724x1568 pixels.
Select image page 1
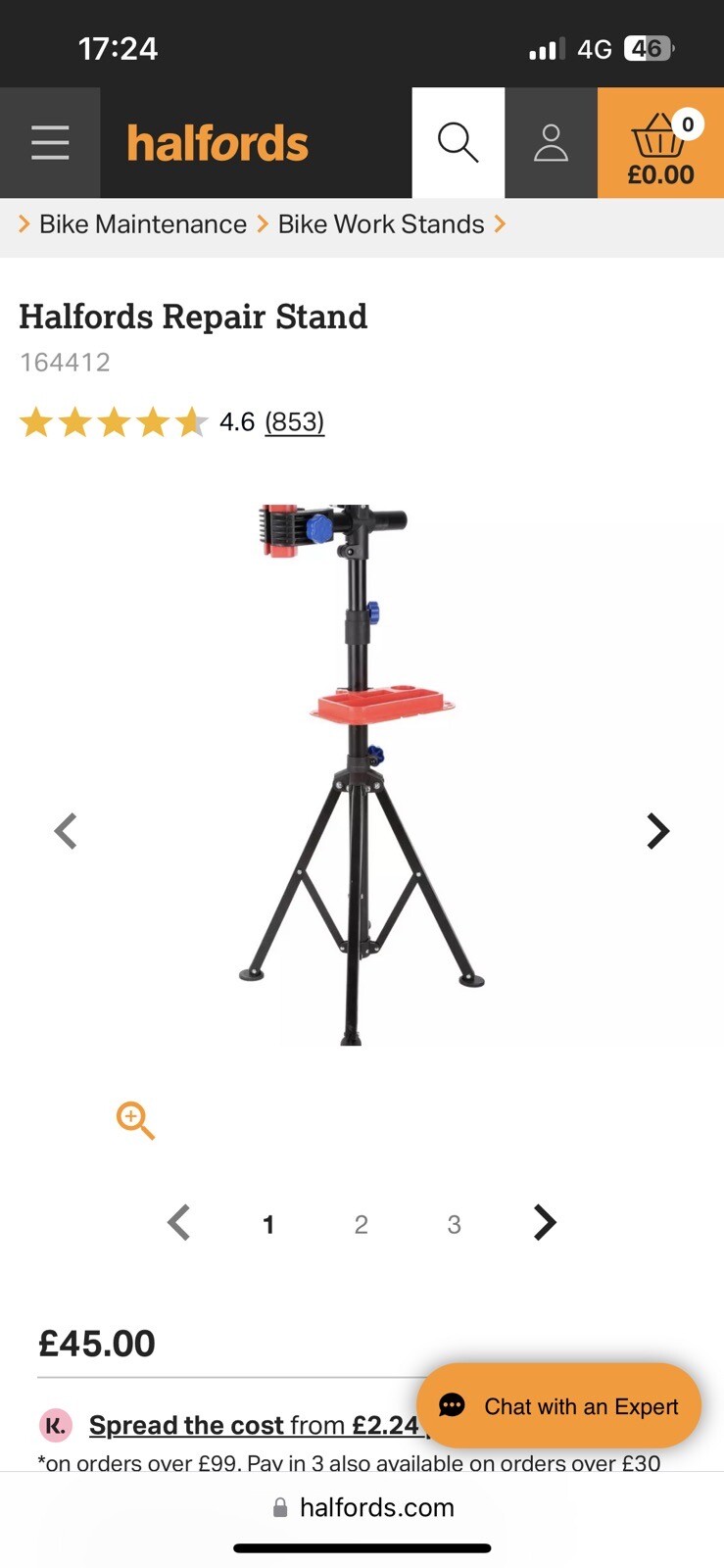[268, 1224]
